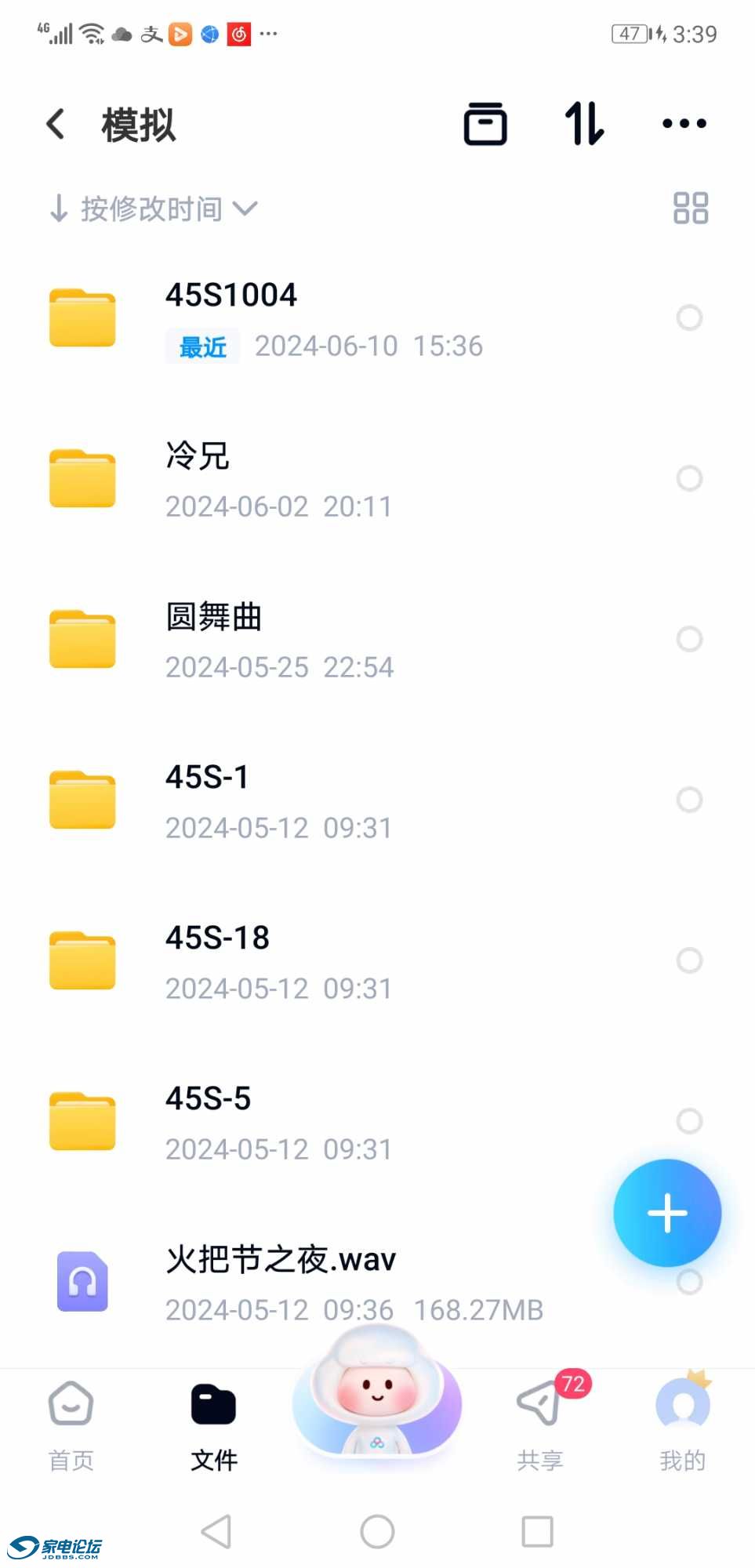
Task: Tap the 最近 recent badge on 45S1004
Action: pyautogui.click(x=201, y=346)
